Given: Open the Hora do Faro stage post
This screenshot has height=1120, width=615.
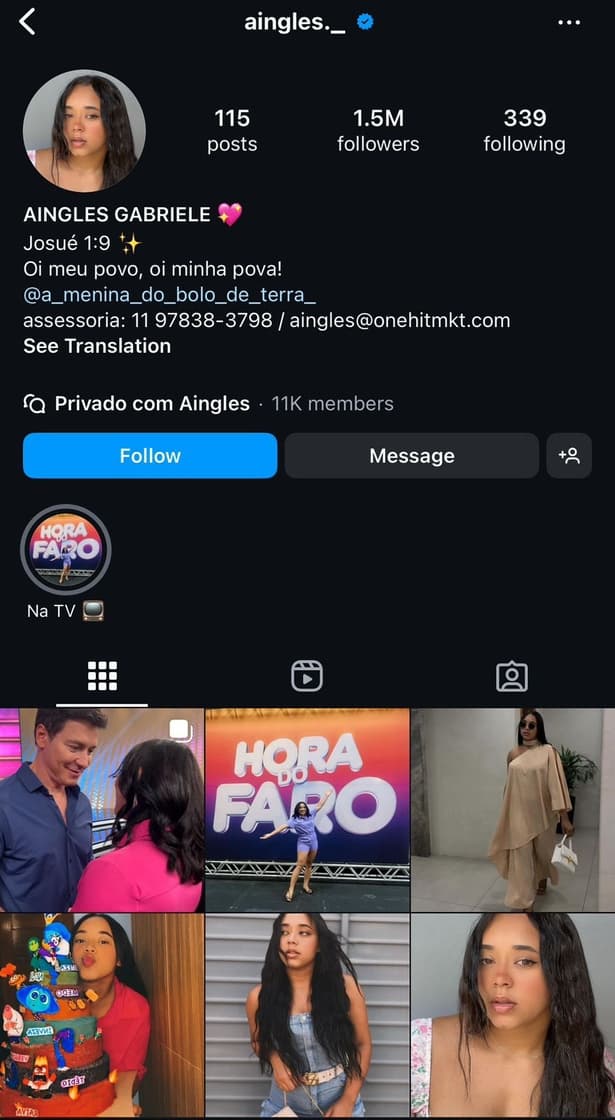Looking at the screenshot, I should 307,810.
